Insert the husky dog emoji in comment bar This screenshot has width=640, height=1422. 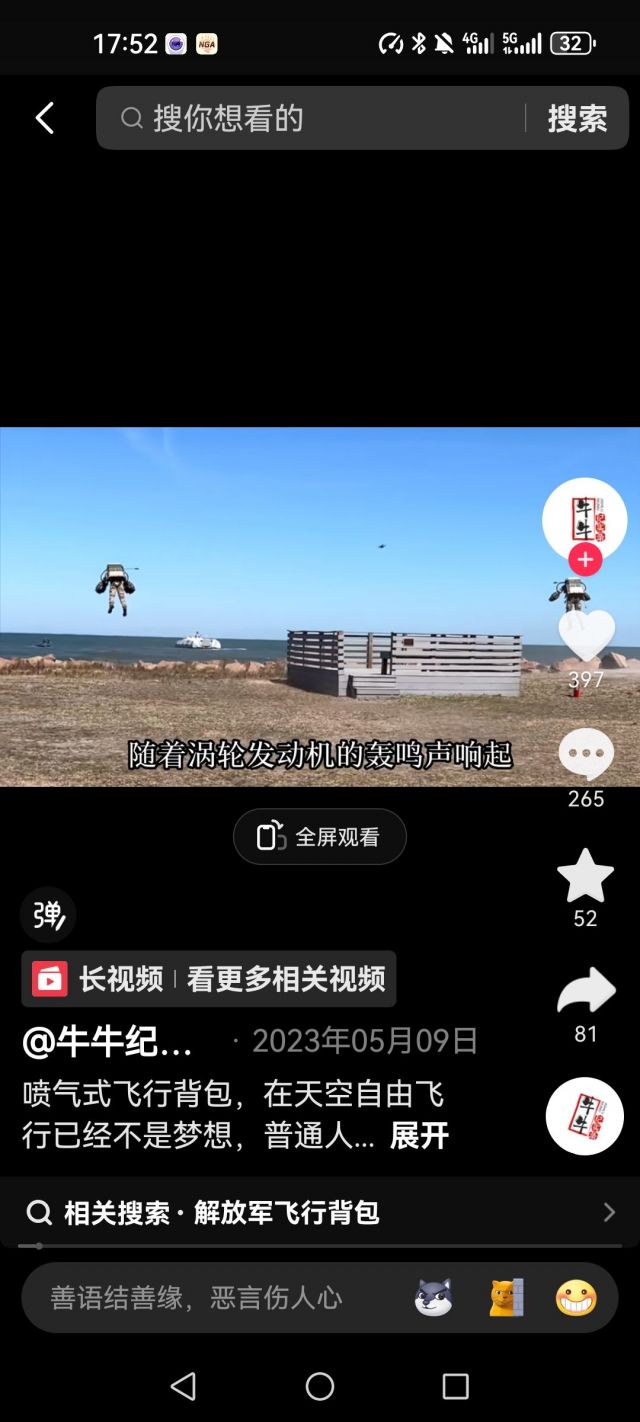[434, 1298]
